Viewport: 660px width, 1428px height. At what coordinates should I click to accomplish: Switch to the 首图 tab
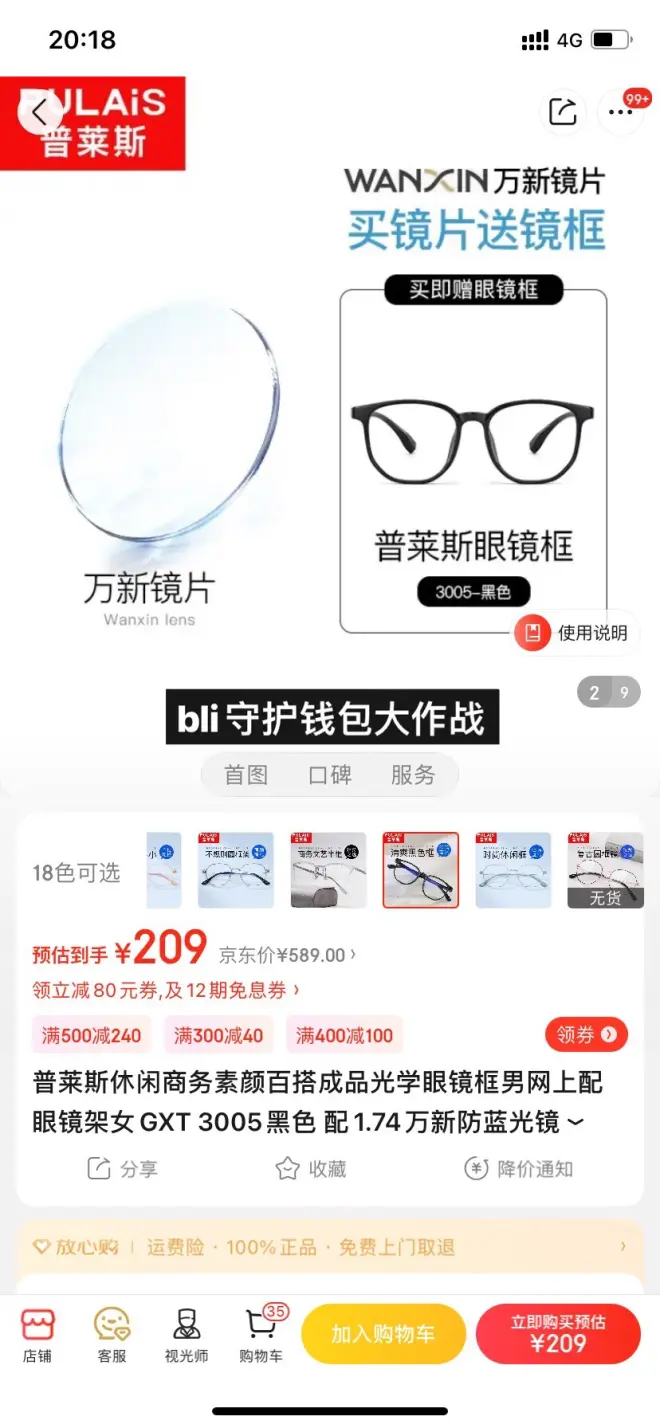click(246, 775)
